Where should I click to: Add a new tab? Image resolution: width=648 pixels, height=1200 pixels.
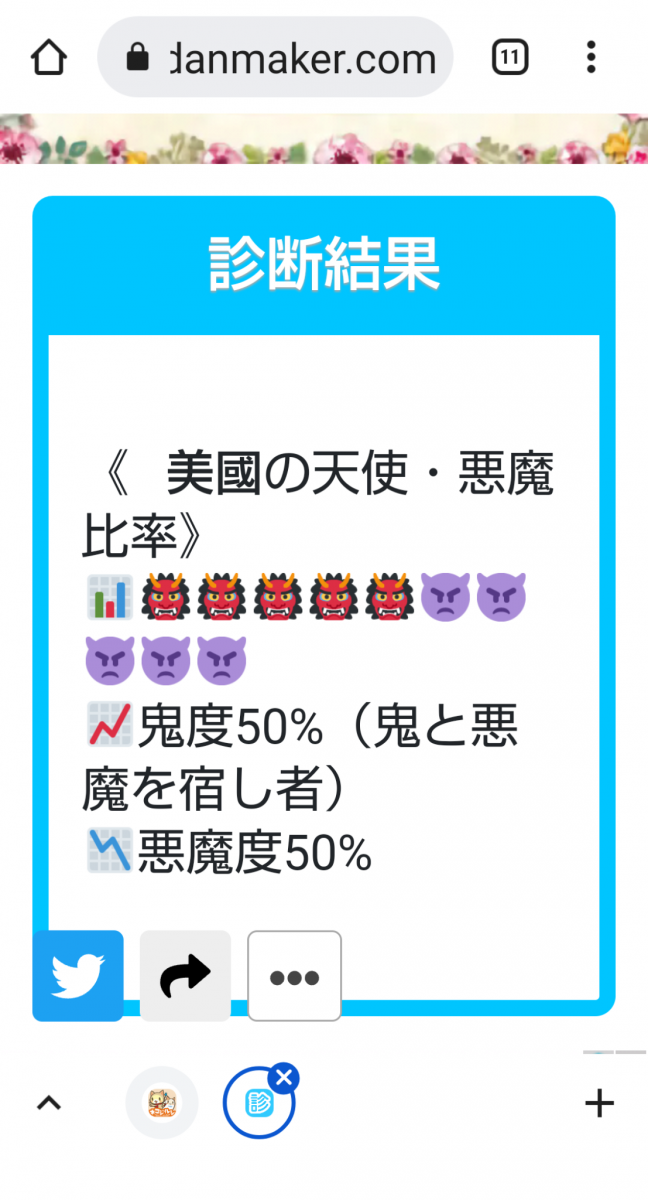coord(598,1103)
